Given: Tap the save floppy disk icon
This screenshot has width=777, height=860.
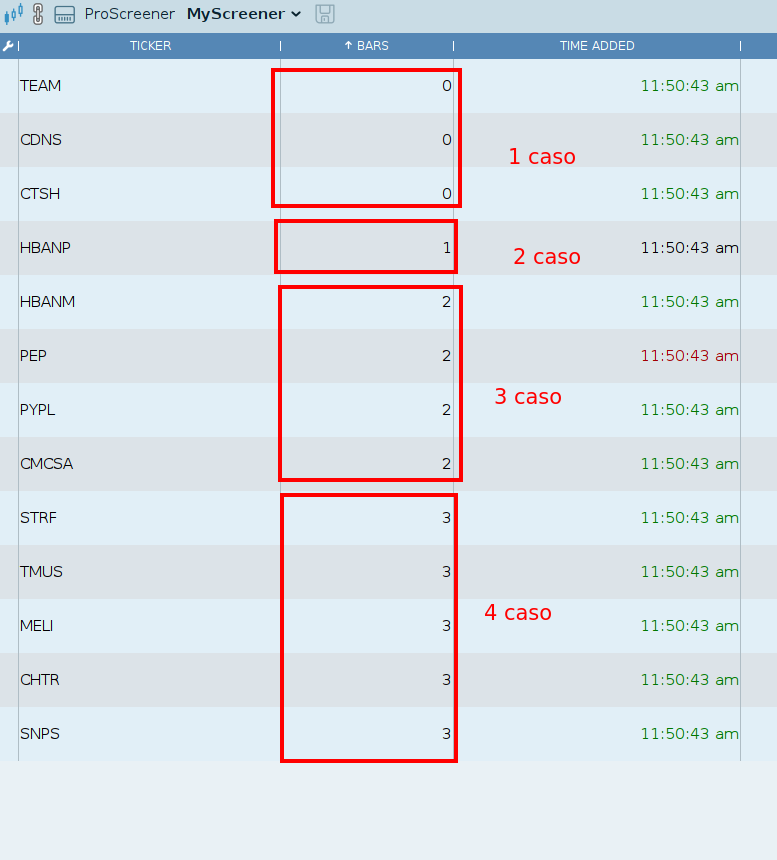Looking at the screenshot, I should (x=325, y=14).
